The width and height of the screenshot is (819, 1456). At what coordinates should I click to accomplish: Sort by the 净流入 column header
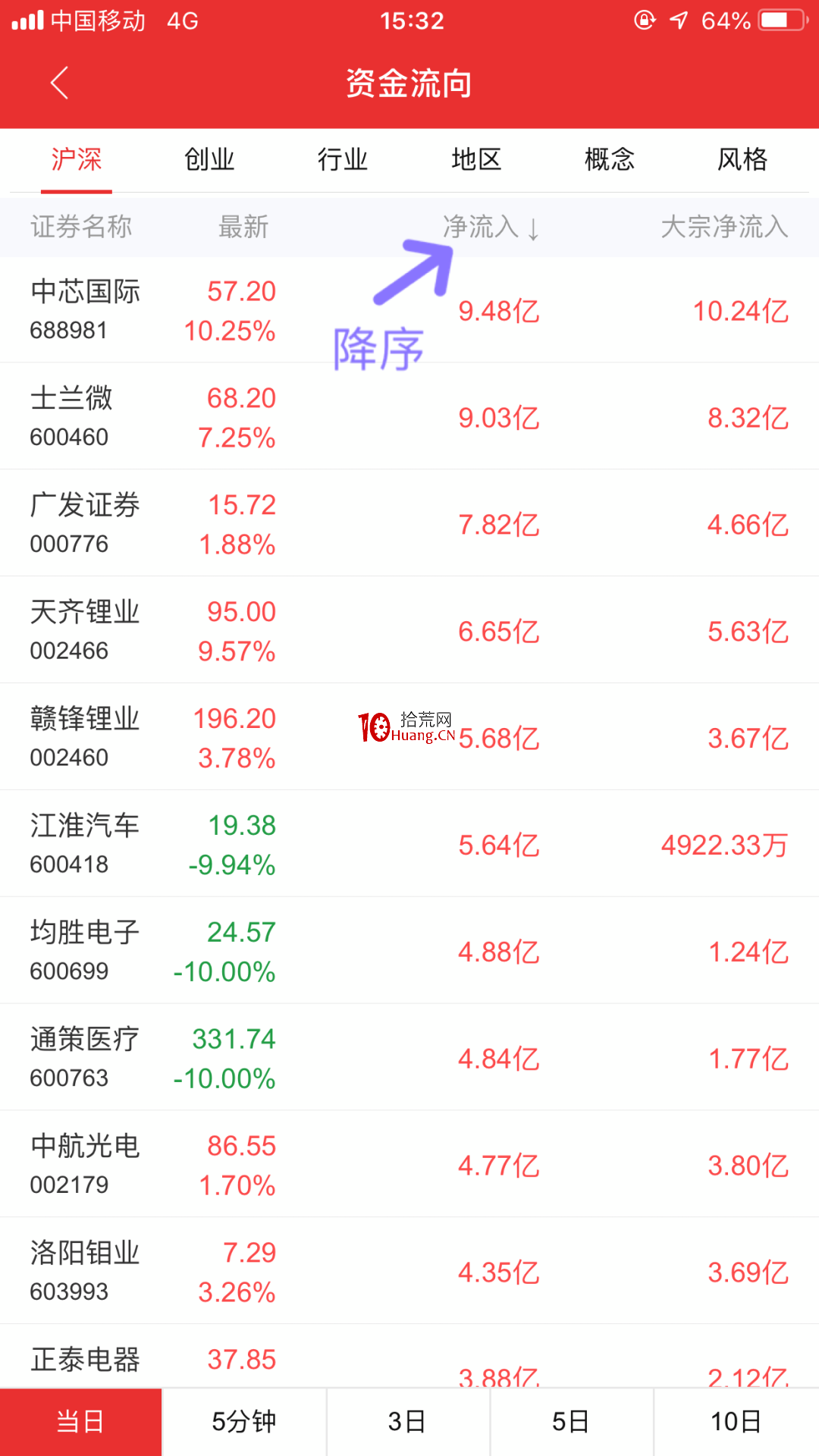(491, 227)
